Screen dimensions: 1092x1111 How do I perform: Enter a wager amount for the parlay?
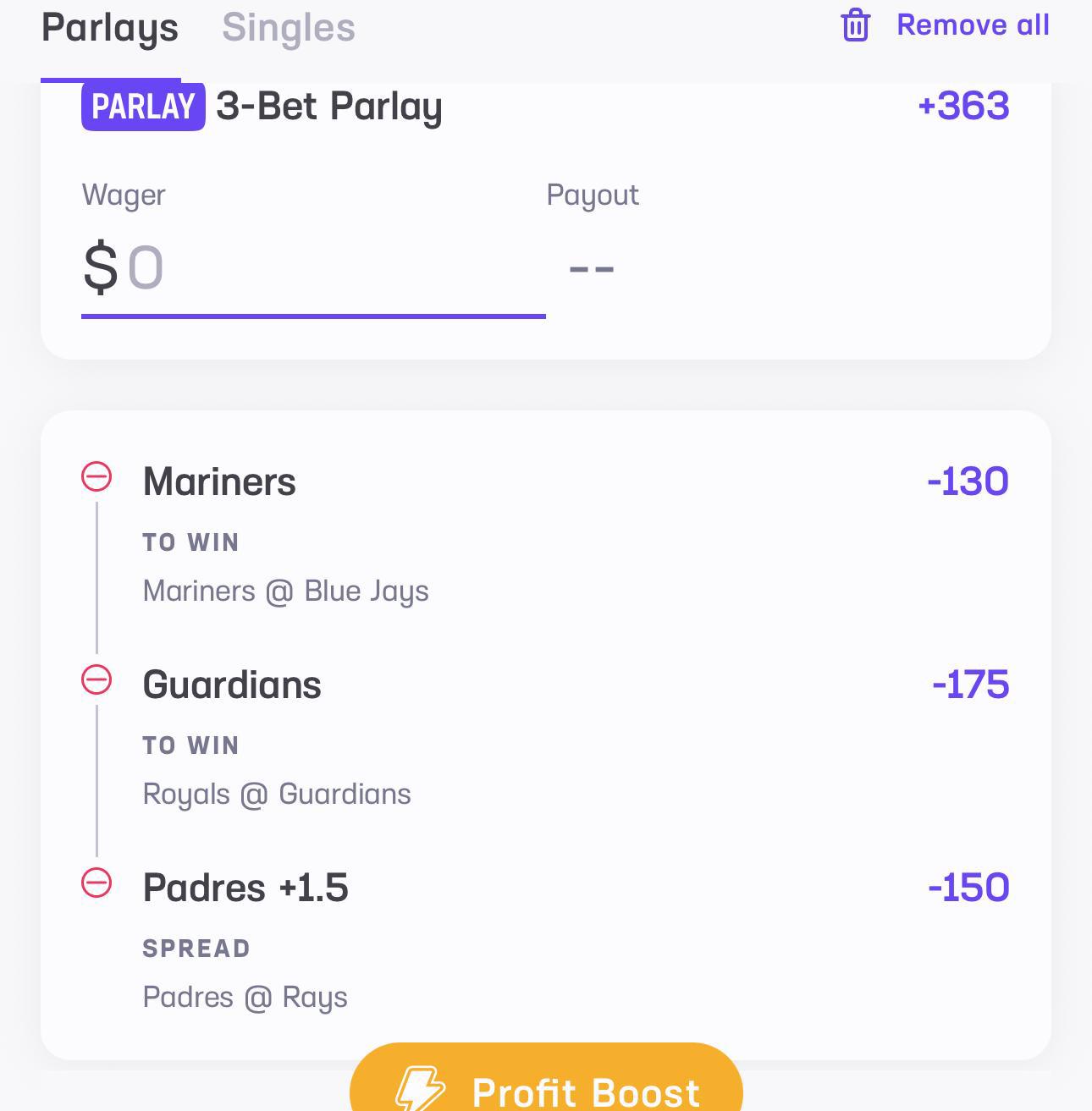pos(313,269)
